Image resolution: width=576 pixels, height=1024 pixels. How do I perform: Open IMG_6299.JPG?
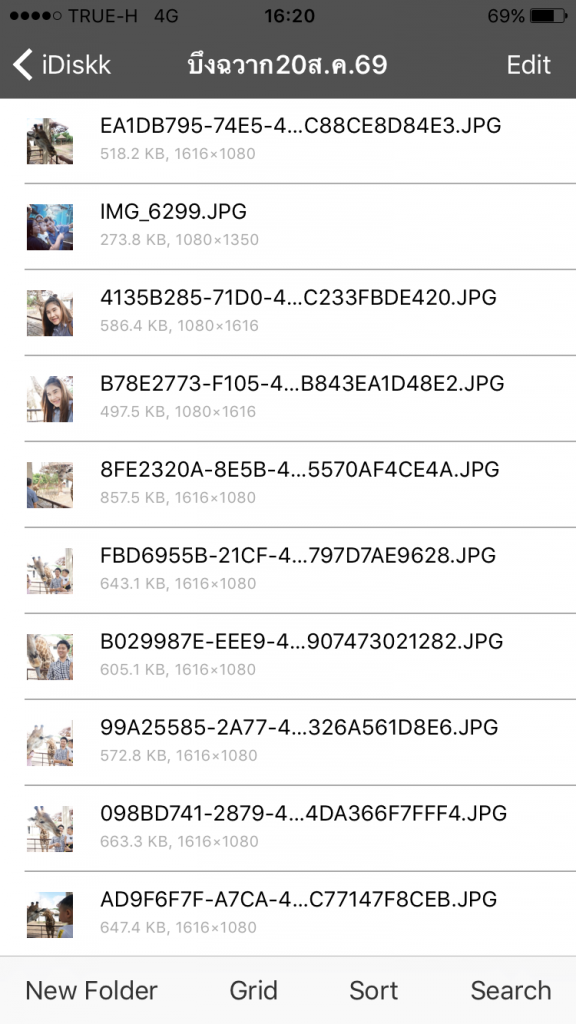pyautogui.click(x=288, y=227)
